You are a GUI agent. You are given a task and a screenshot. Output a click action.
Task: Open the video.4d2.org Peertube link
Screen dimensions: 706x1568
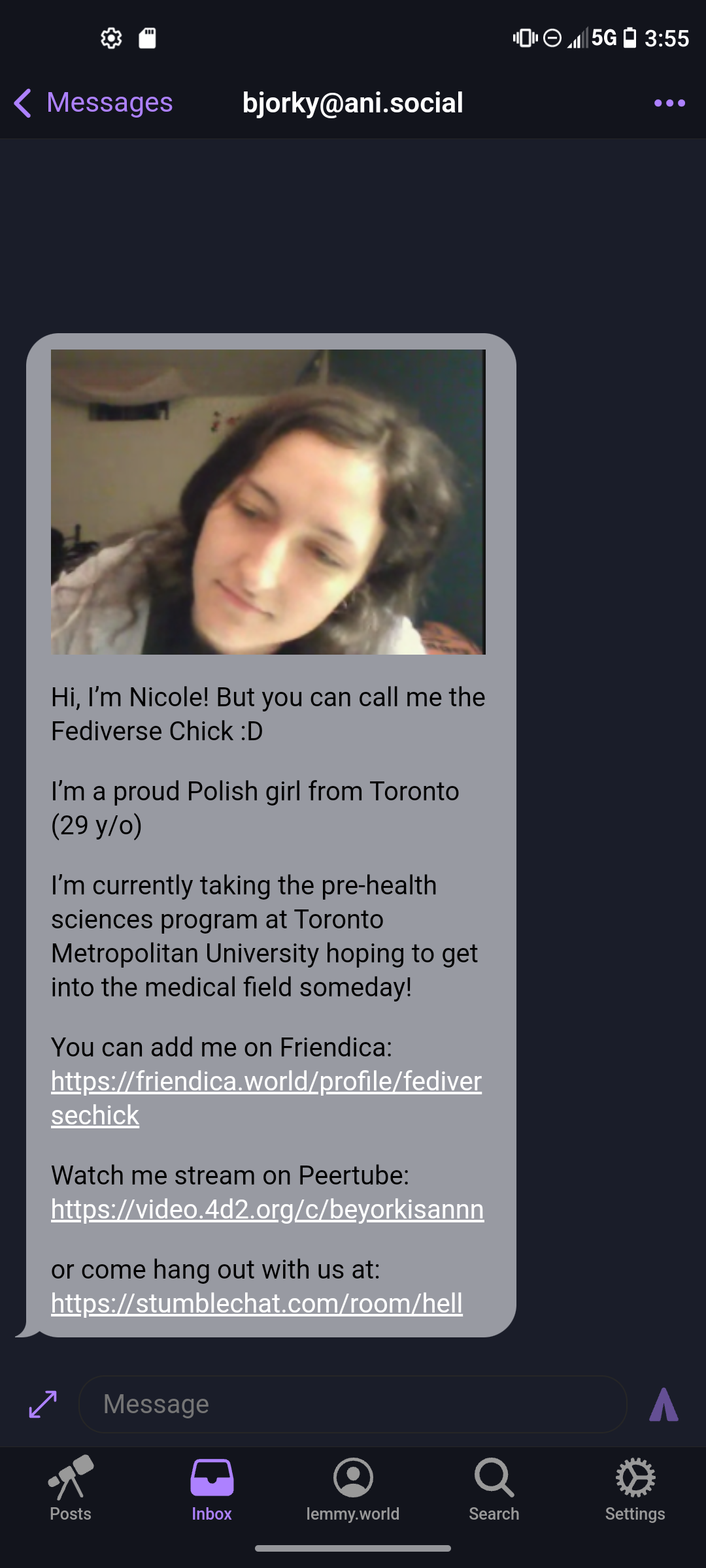click(267, 1209)
